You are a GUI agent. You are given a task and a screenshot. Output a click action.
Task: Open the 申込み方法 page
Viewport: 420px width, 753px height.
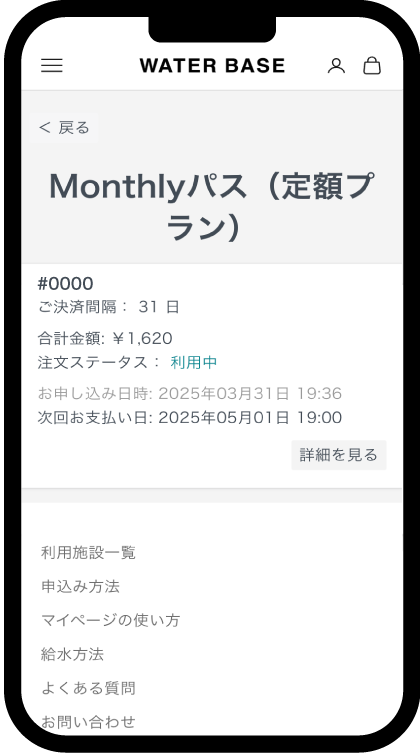click(x=80, y=586)
